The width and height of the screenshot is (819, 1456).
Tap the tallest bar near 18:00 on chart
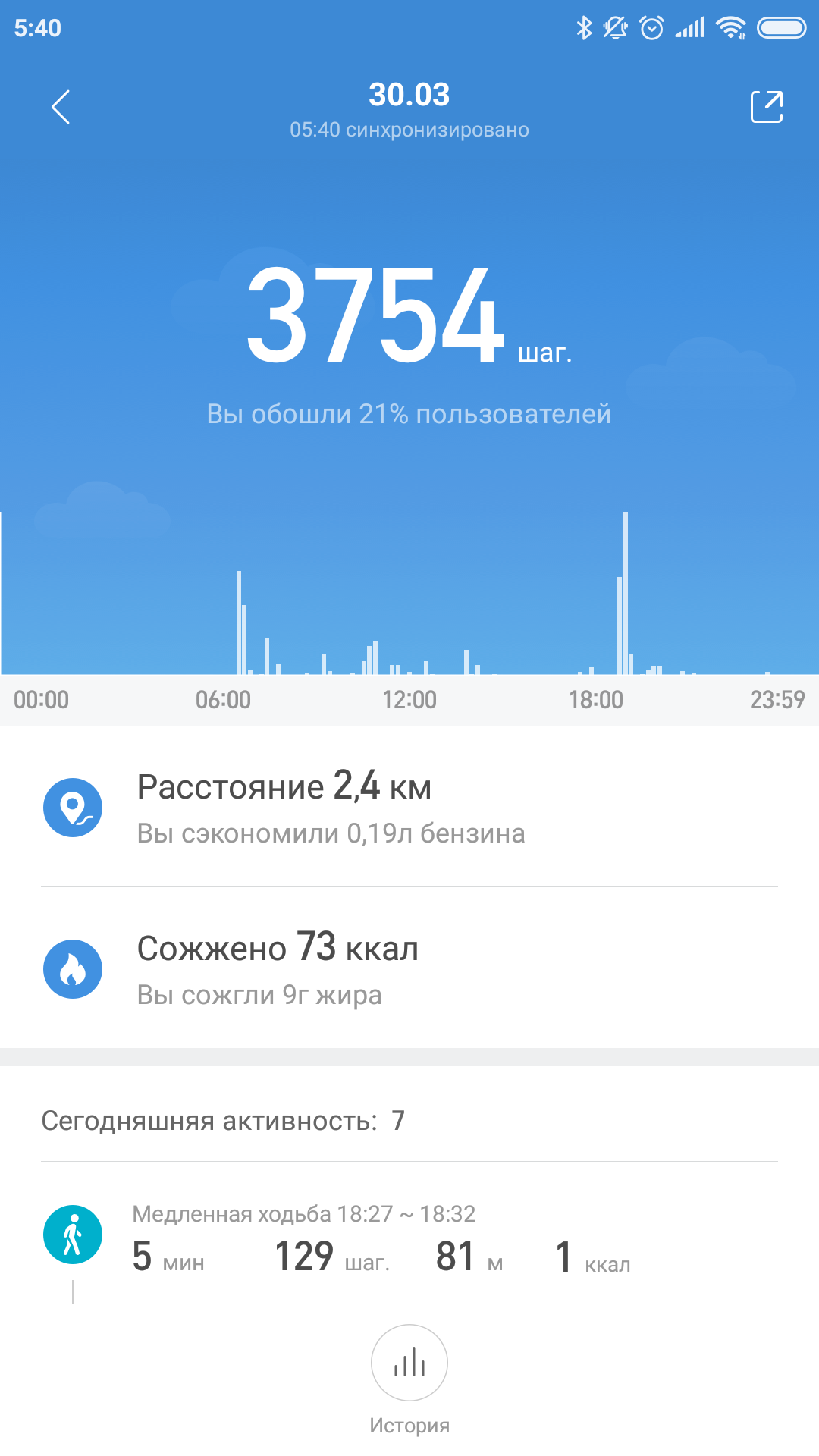[625, 591]
